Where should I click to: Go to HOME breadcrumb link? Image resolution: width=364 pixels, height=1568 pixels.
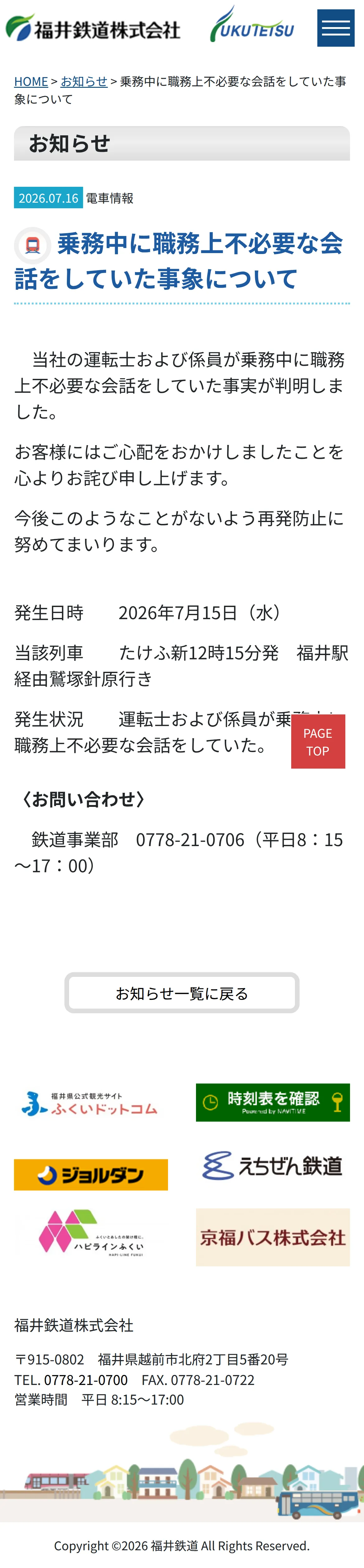coord(31,82)
